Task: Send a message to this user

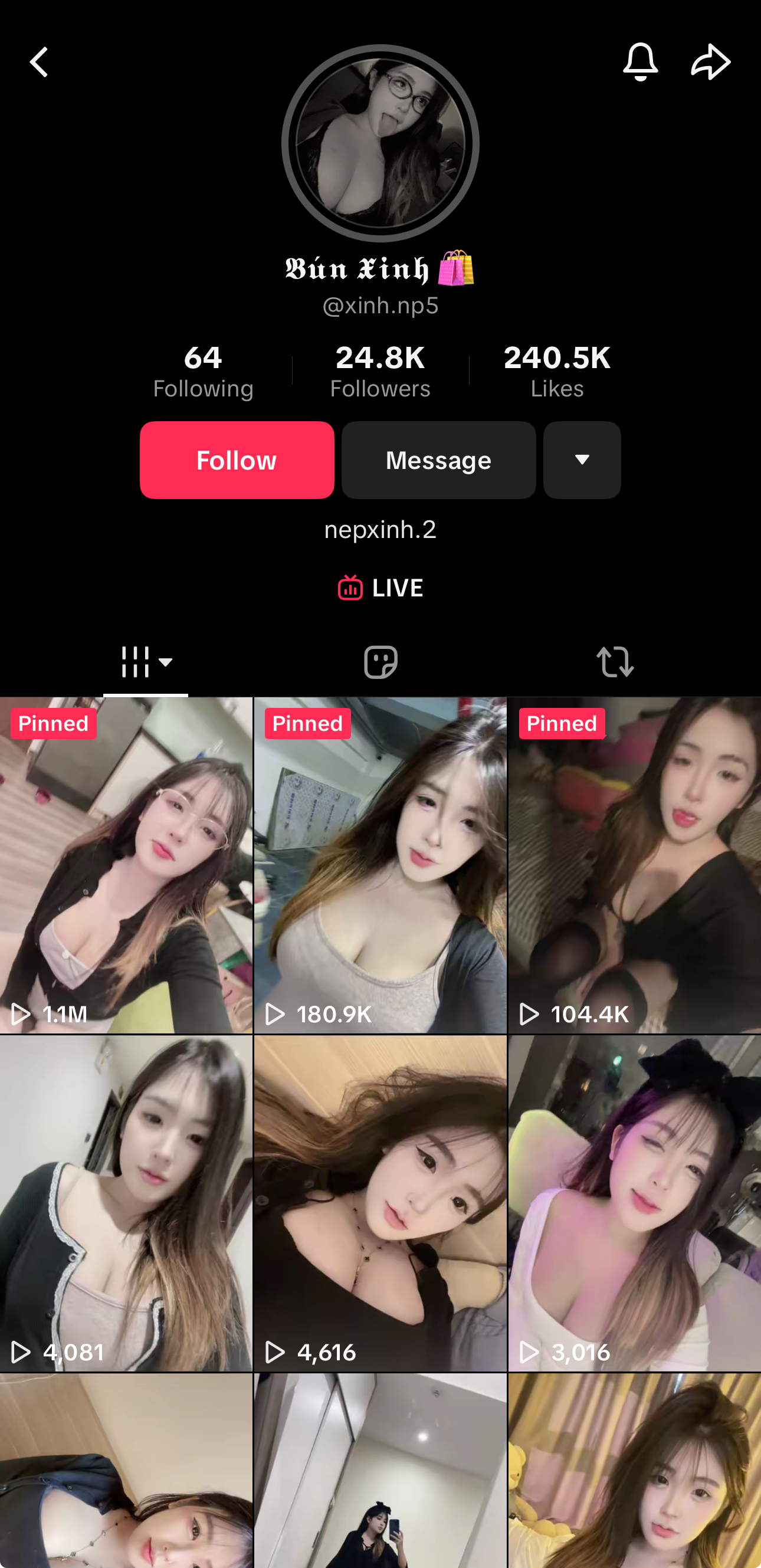Action: pos(438,460)
